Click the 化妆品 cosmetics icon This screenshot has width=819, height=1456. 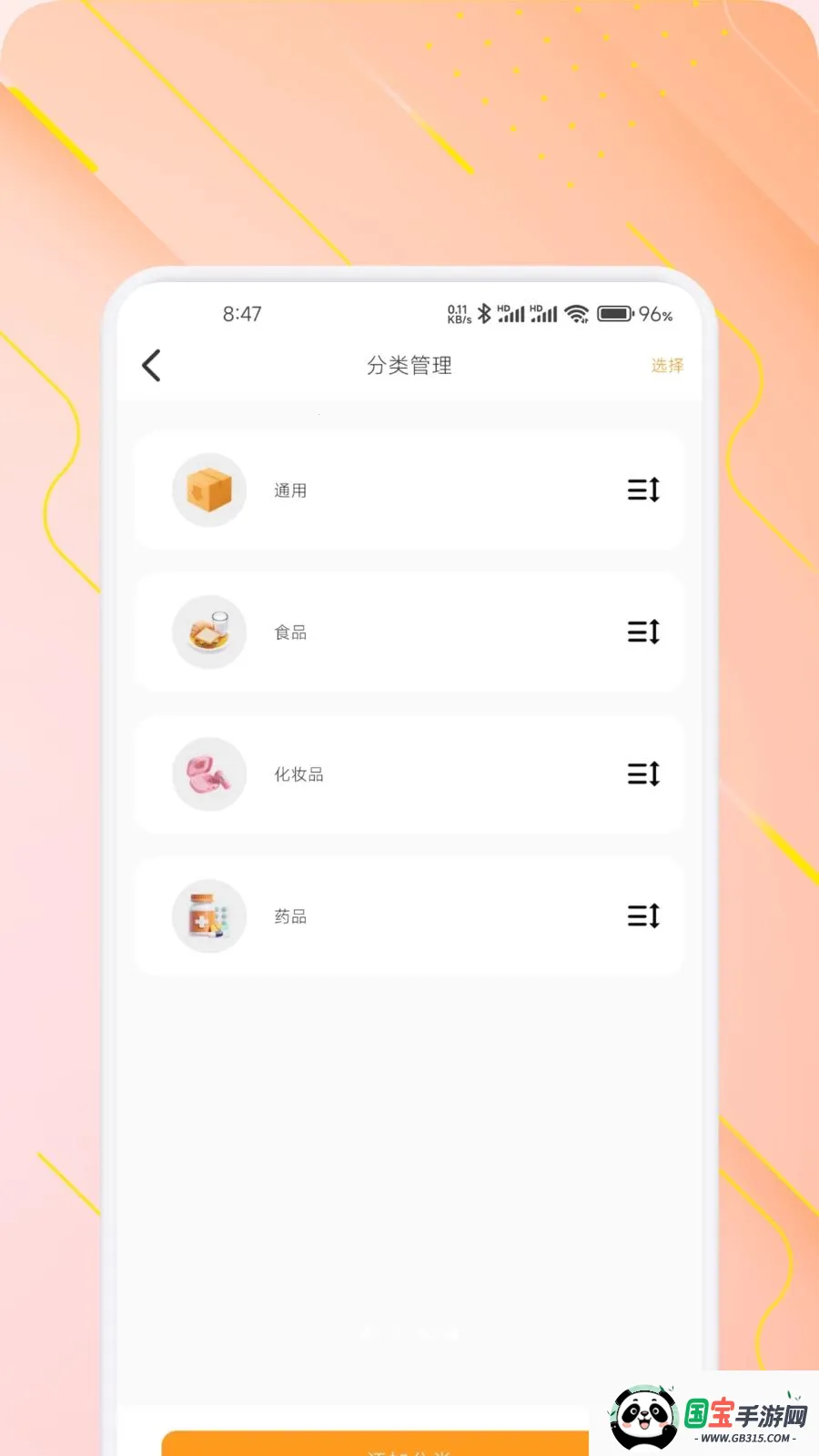pos(209,773)
